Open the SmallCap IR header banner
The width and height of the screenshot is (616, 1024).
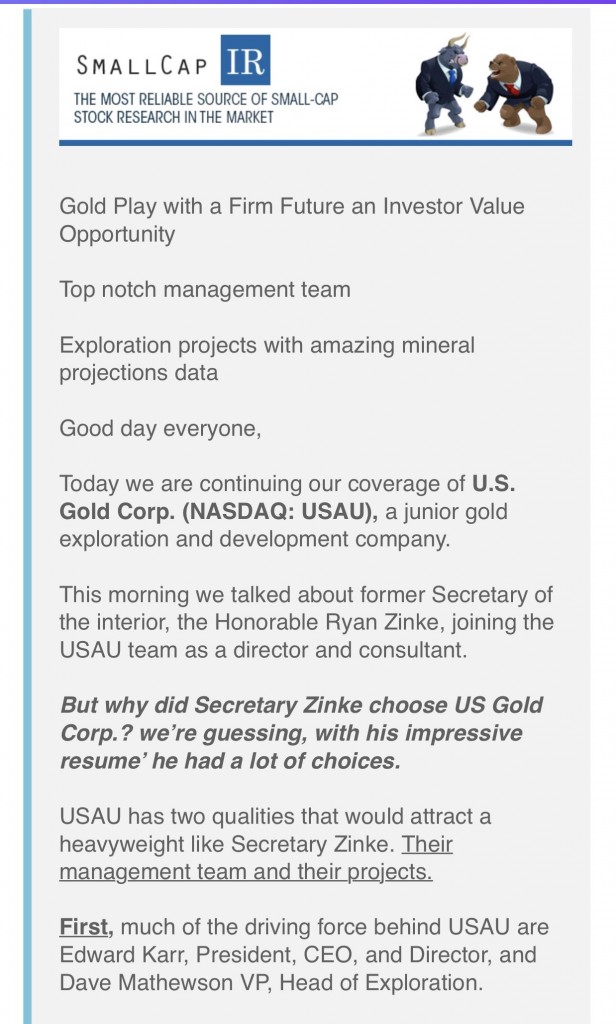[x=316, y=86]
